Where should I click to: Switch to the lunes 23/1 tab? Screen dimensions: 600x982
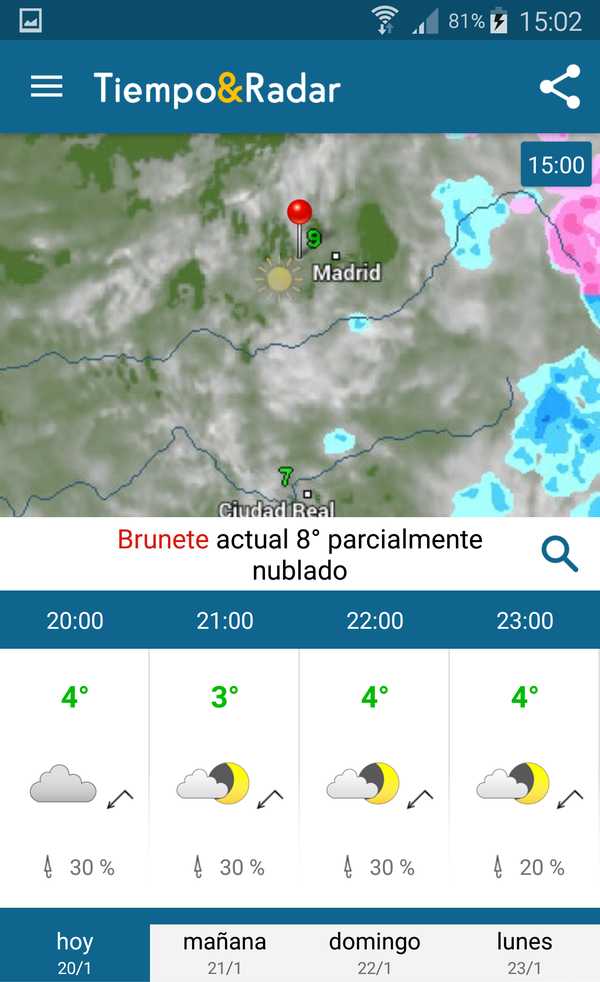tap(525, 952)
